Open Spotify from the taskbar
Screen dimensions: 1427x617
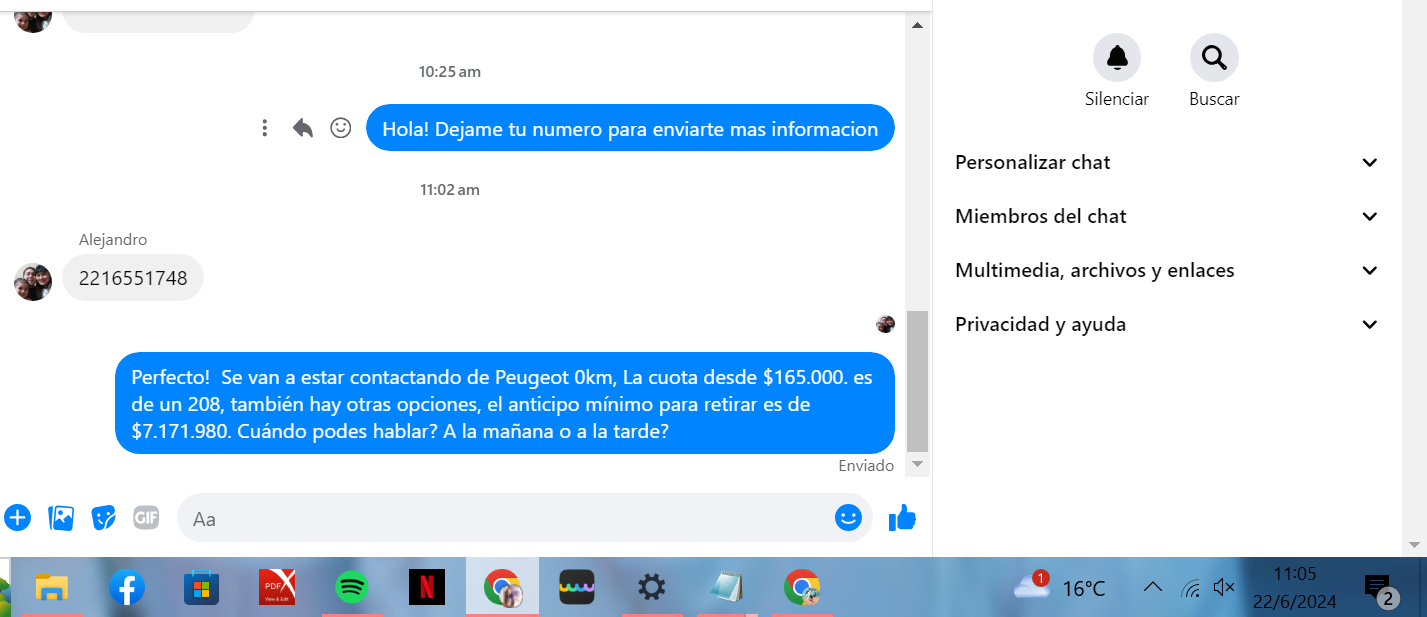pyautogui.click(x=351, y=587)
